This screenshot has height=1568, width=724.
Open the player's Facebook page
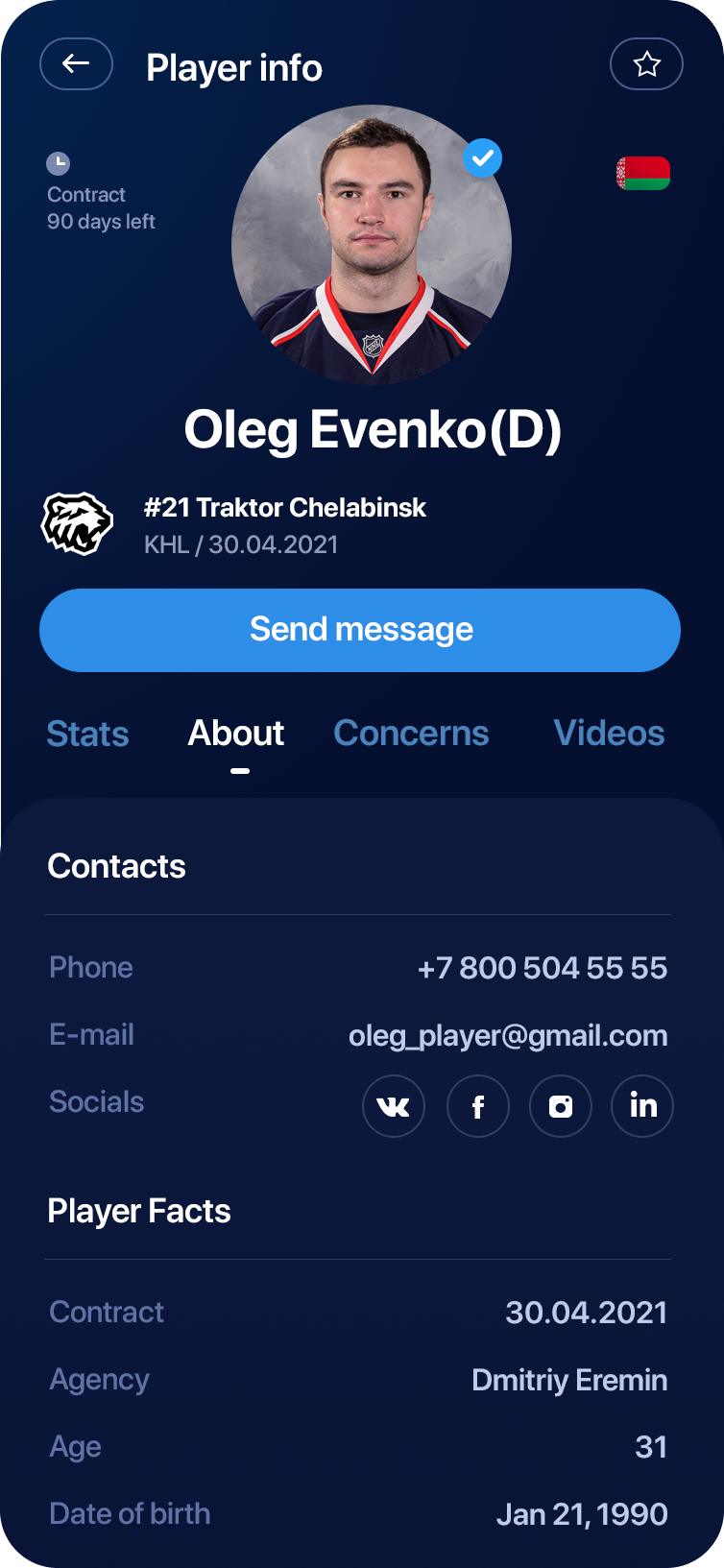(478, 1106)
